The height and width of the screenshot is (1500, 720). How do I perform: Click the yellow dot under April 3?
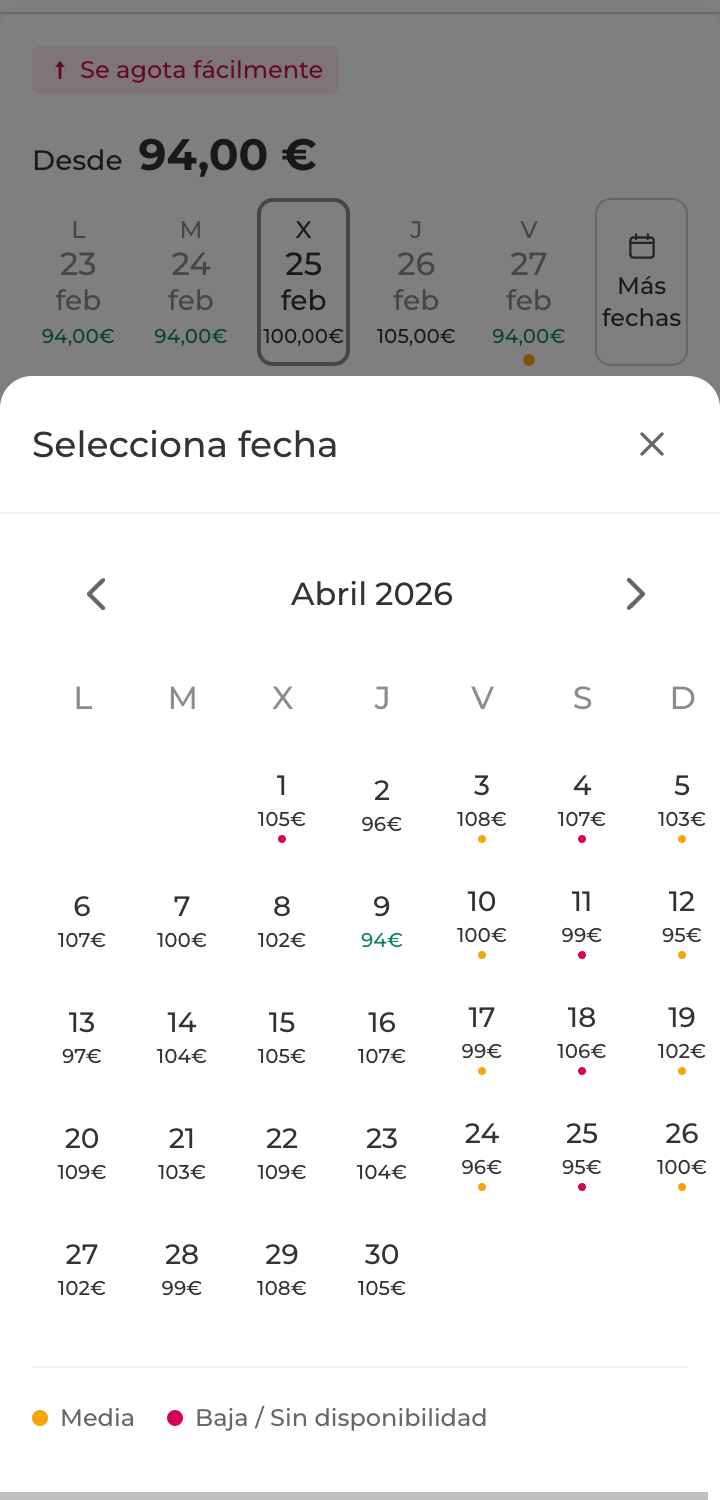point(481,840)
